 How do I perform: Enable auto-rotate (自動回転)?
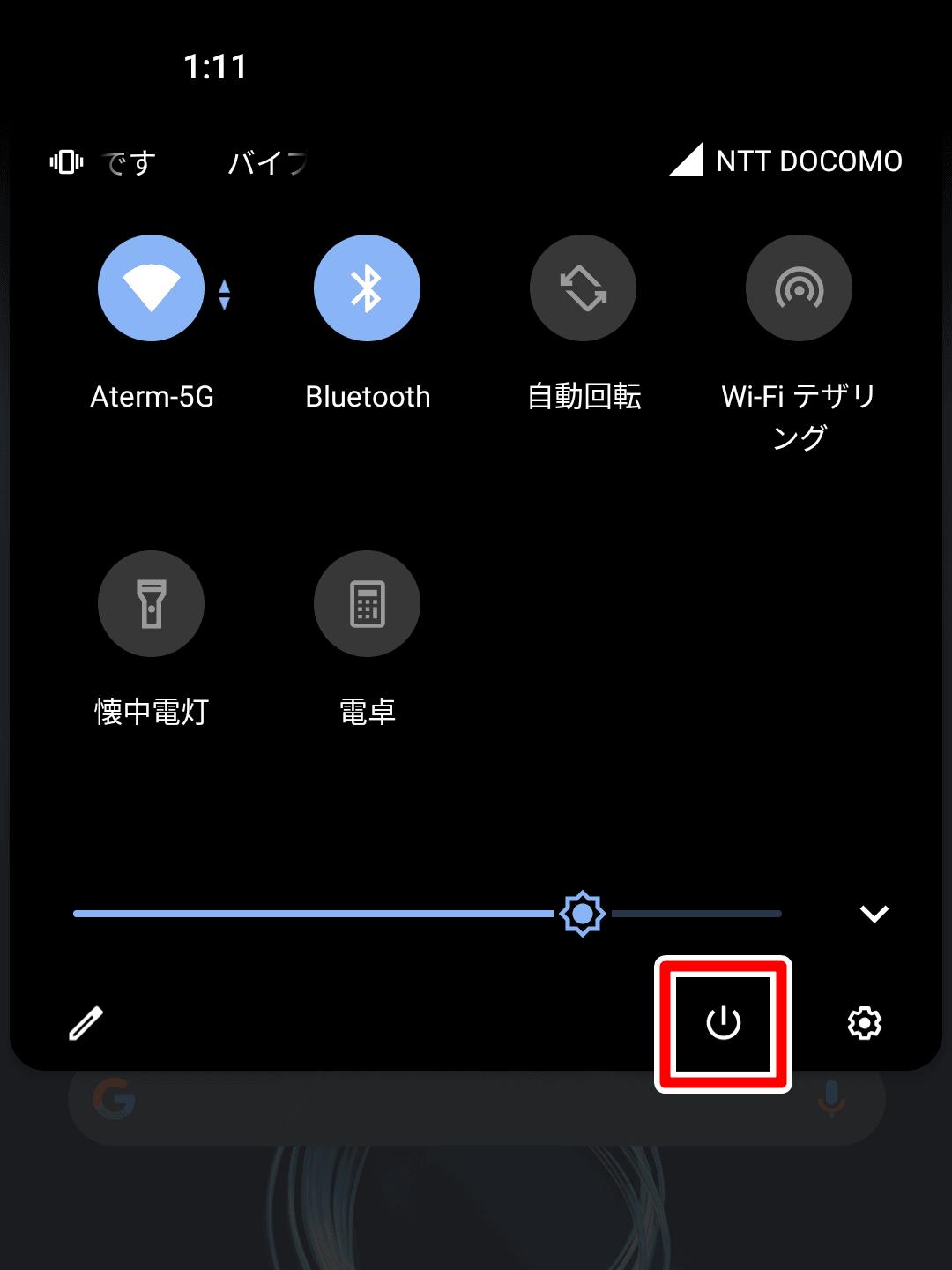tap(583, 288)
